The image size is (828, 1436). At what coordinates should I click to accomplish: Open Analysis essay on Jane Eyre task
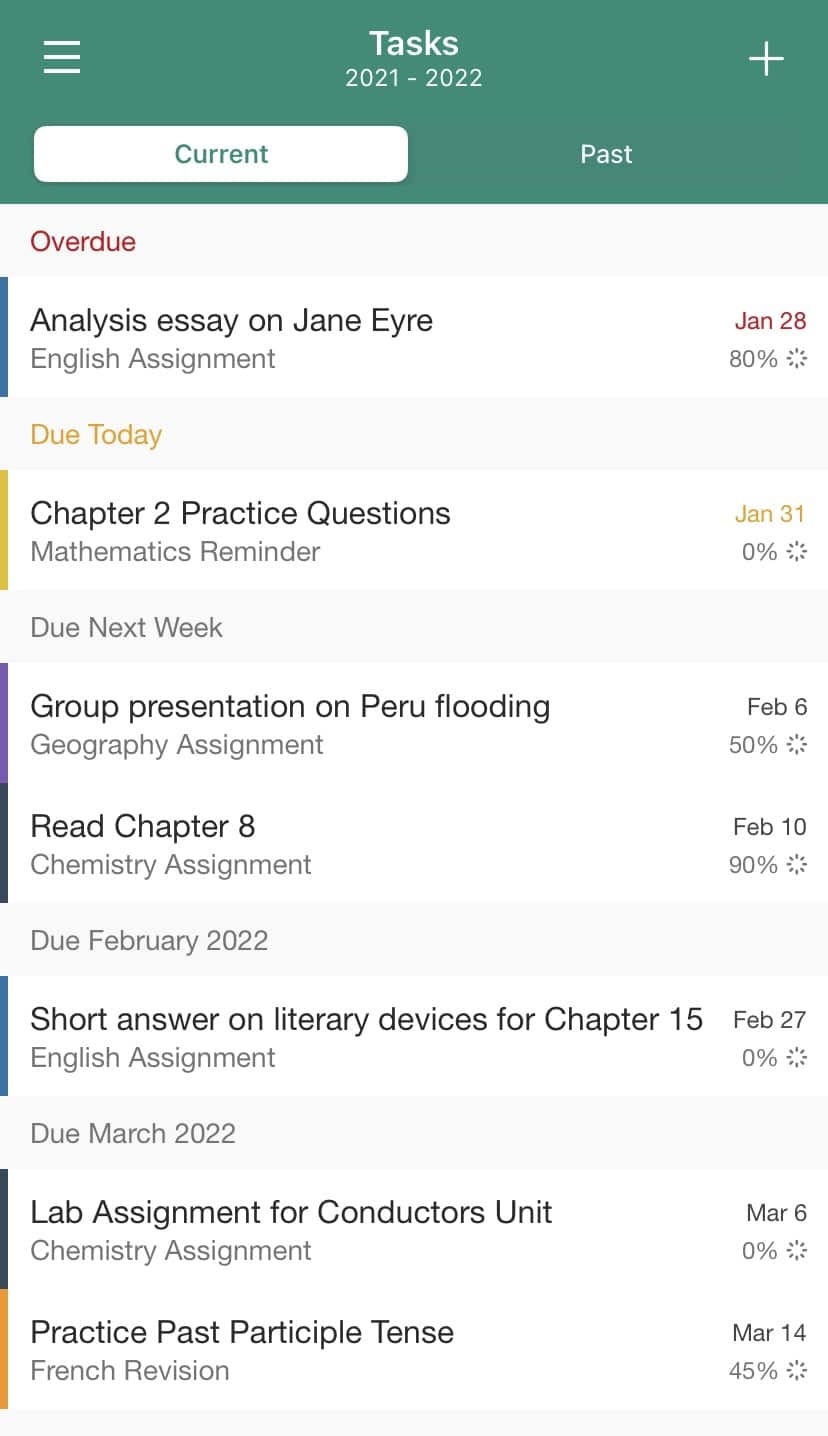coord(414,337)
